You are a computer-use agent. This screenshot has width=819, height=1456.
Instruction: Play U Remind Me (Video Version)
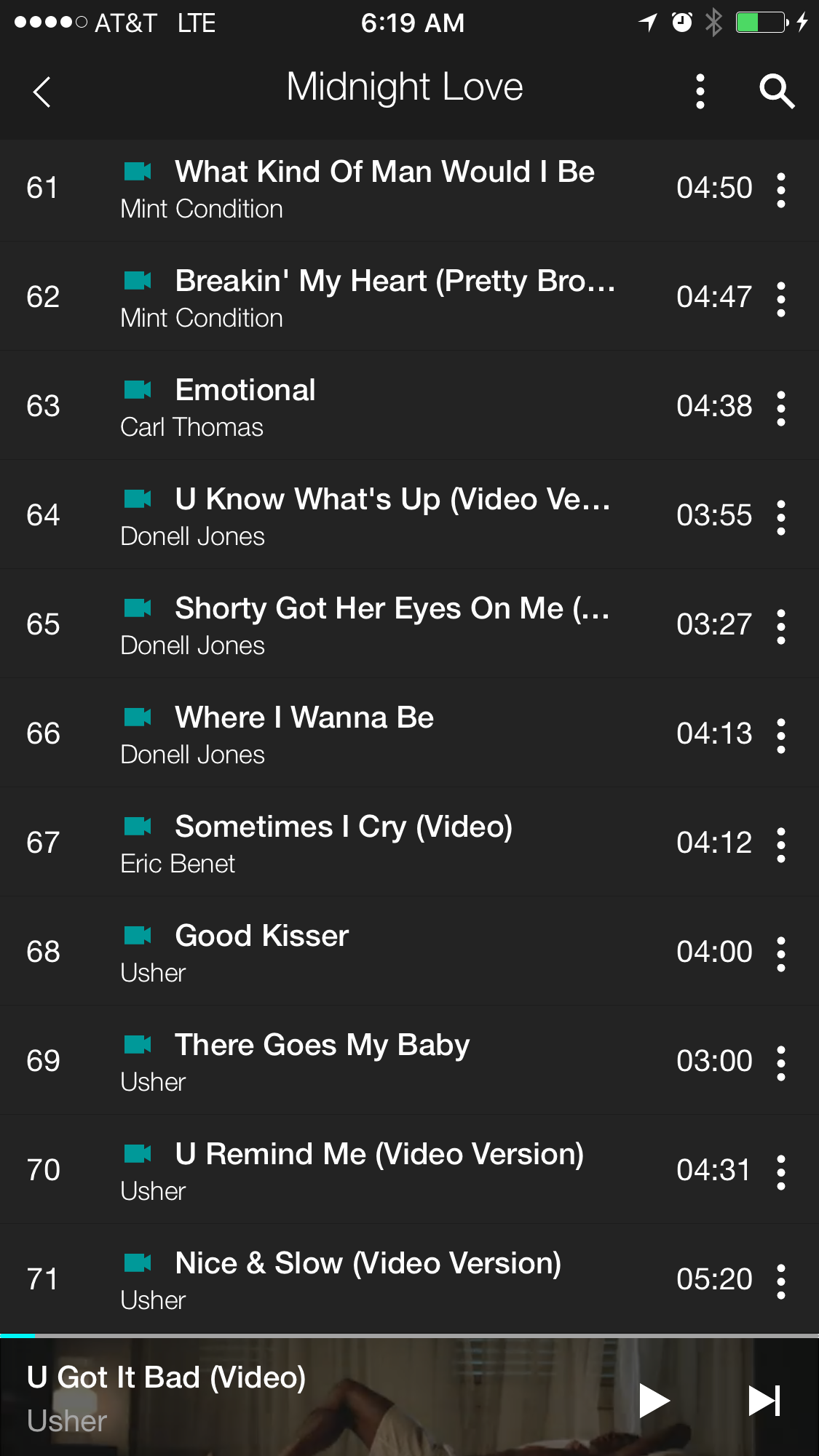(379, 1171)
